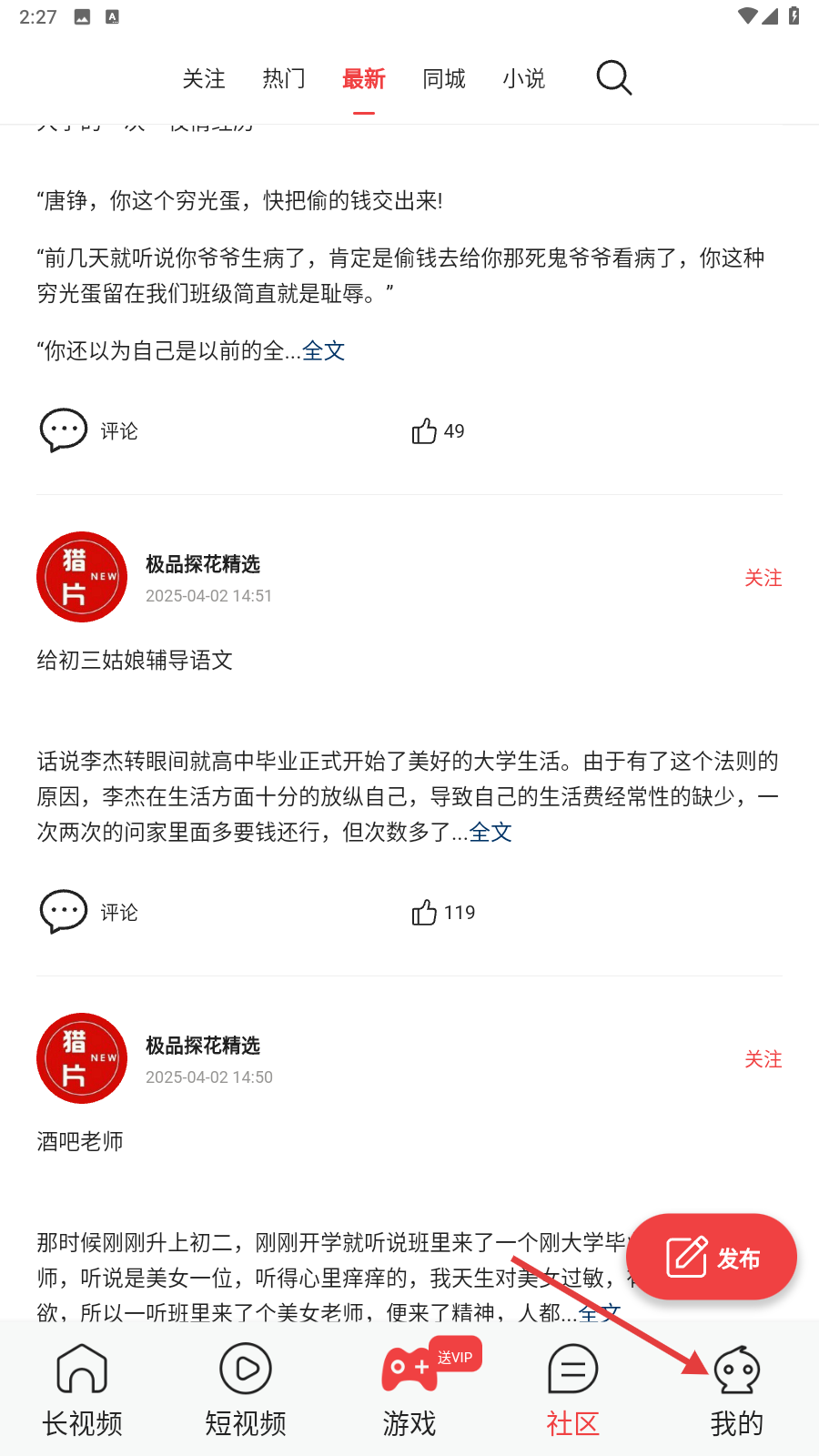Image resolution: width=819 pixels, height=1456 pixels.
Task: Open the search icon at top right
Action: tap(613, 78)
